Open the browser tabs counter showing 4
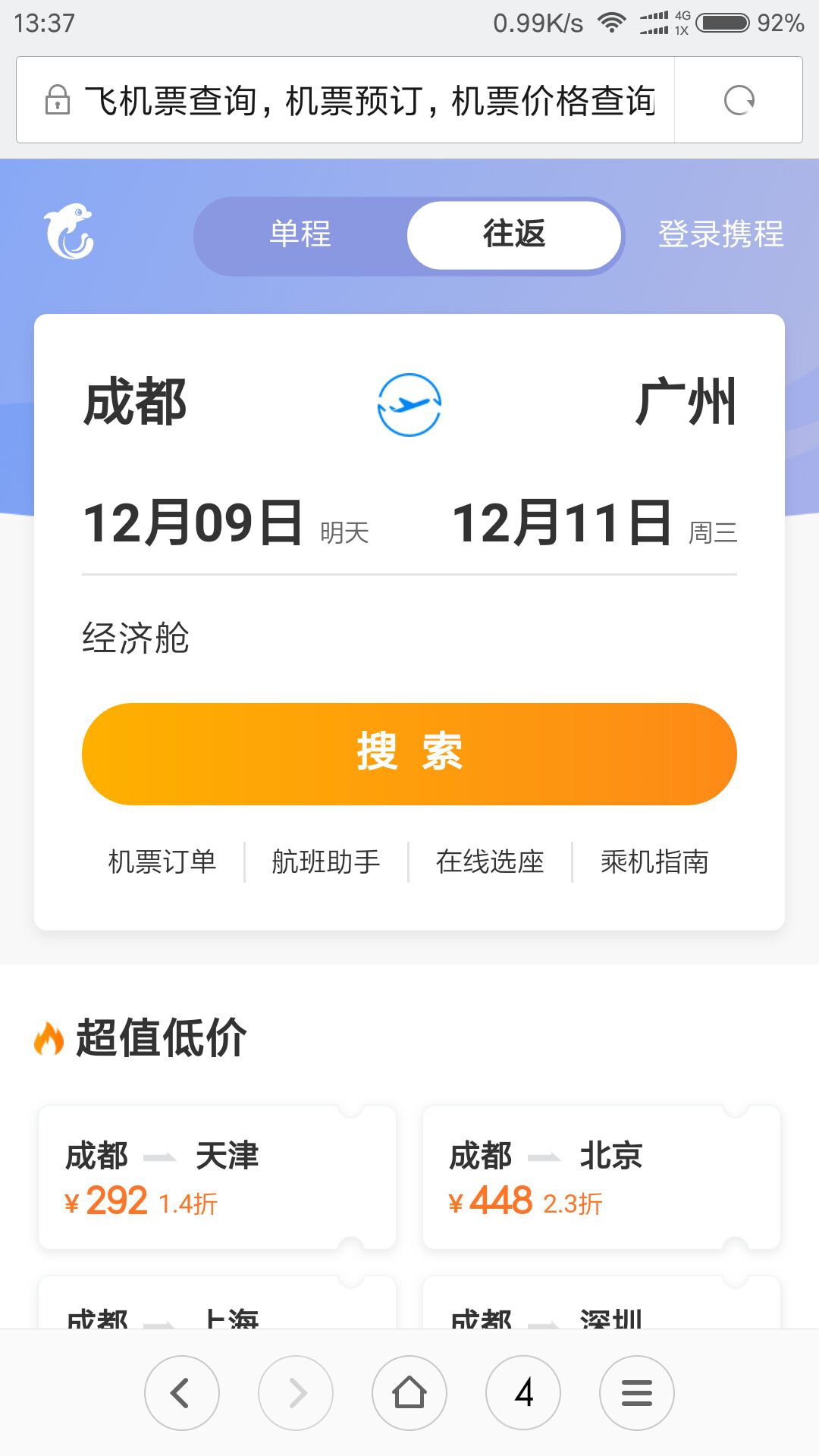The width and height of the screenshot is (819, 1456). point(523,1393)
